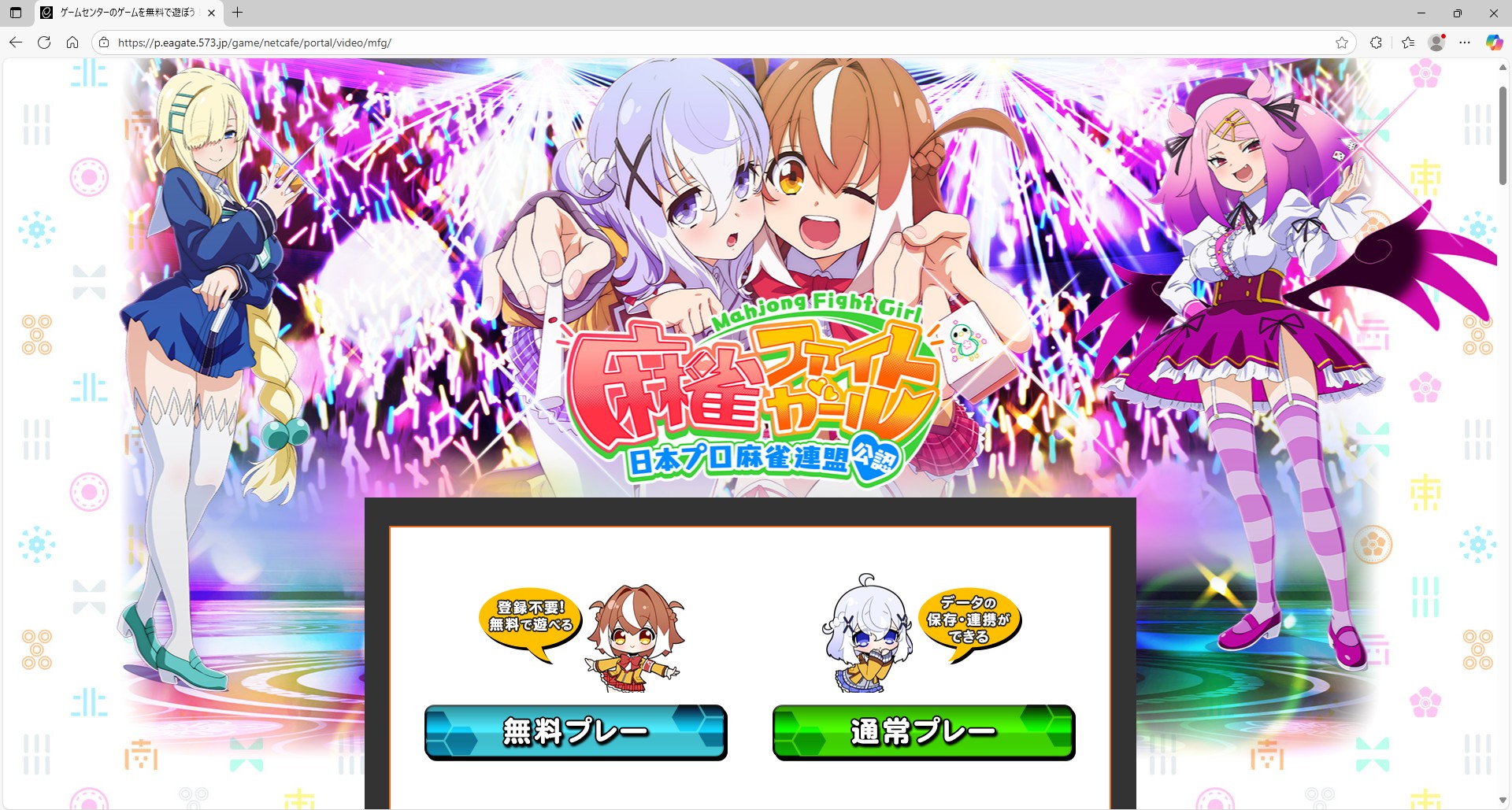1512x810 pixels.
Task: Reload the current page
Action: click(44, 43)
